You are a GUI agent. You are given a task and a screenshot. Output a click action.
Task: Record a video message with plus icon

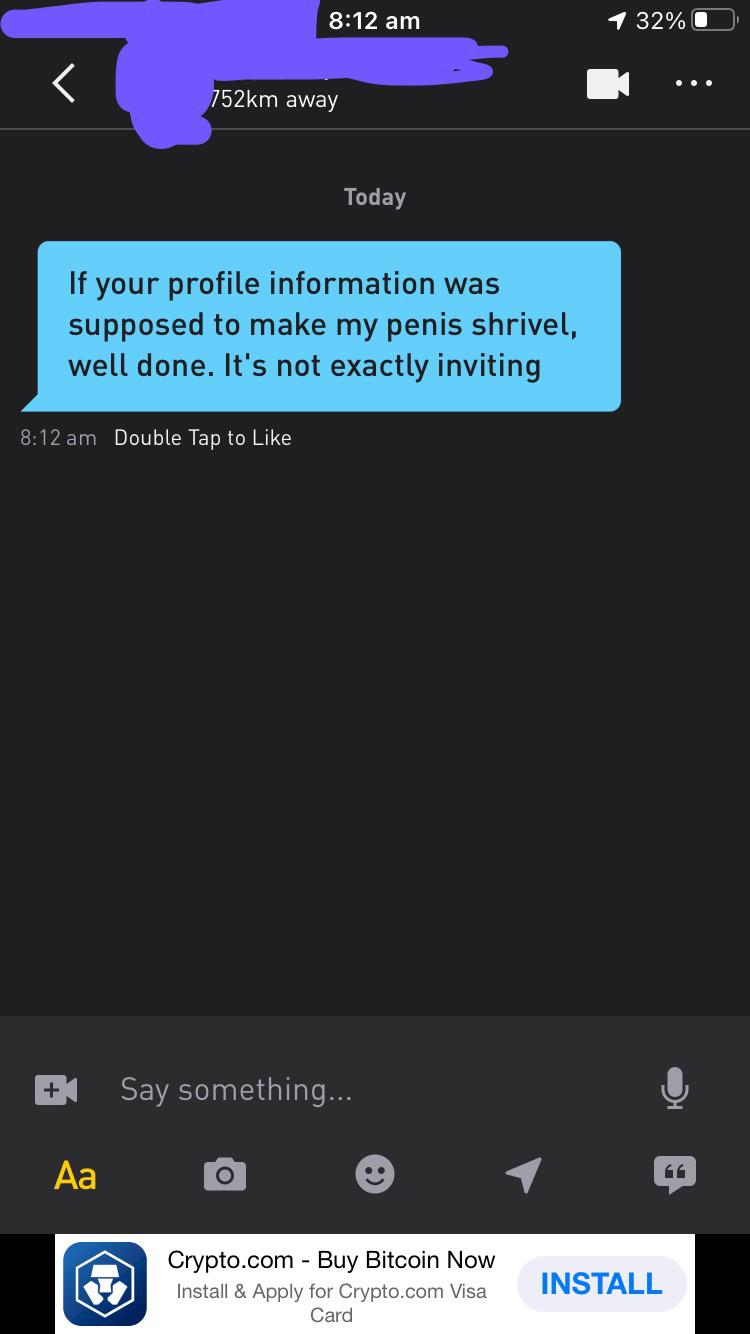point(56,1089)
